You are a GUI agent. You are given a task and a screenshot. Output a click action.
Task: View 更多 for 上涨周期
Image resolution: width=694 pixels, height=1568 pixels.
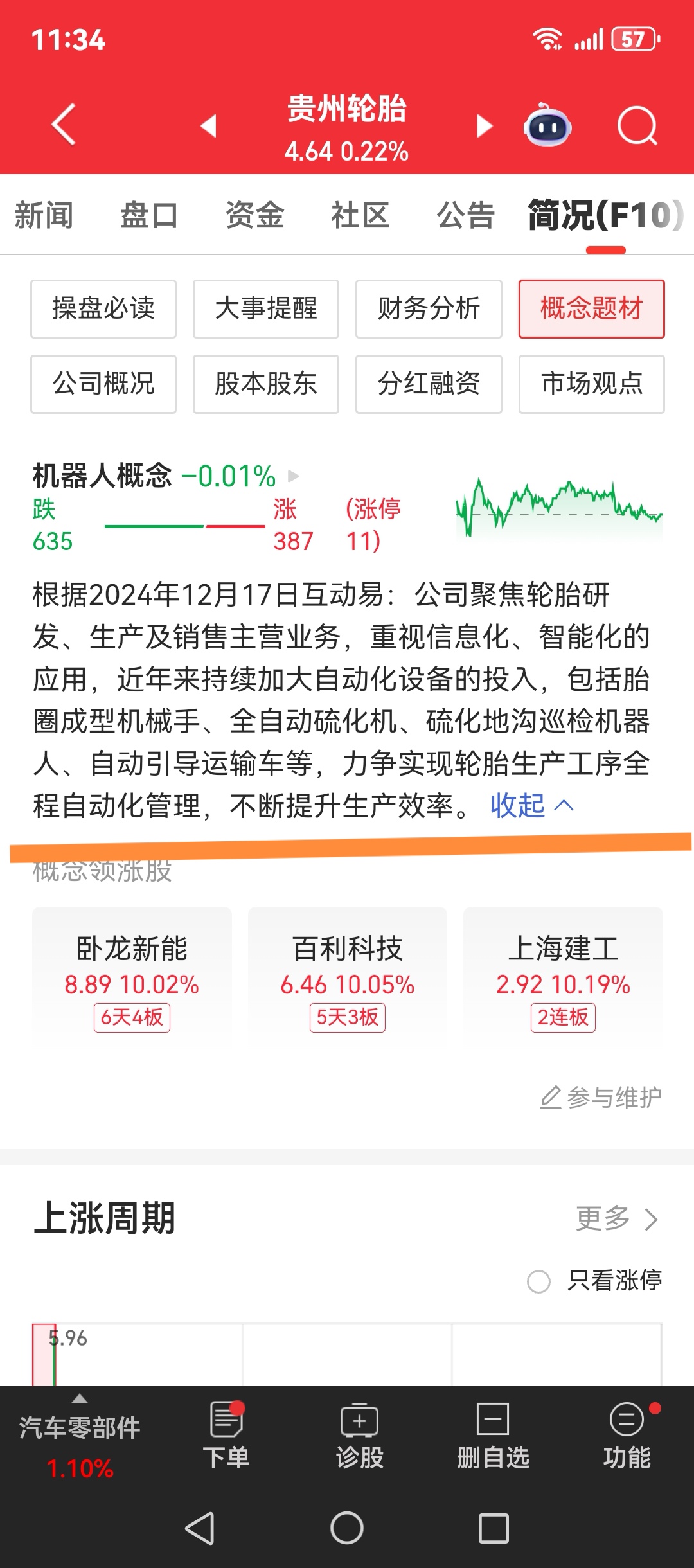pyautogui.click(x=617, y=1218)
